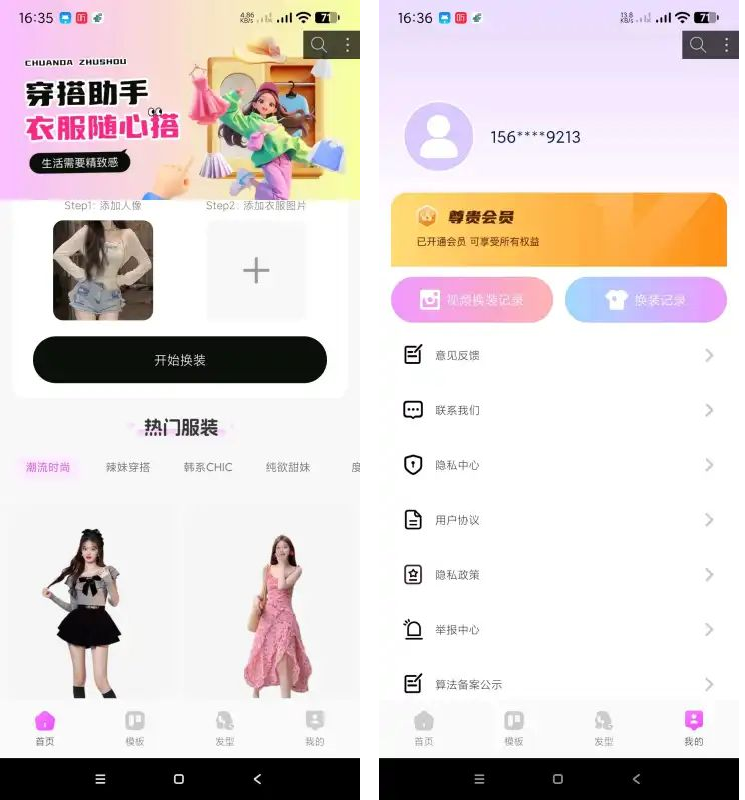Open 隐私政策 row

point(558,575)
